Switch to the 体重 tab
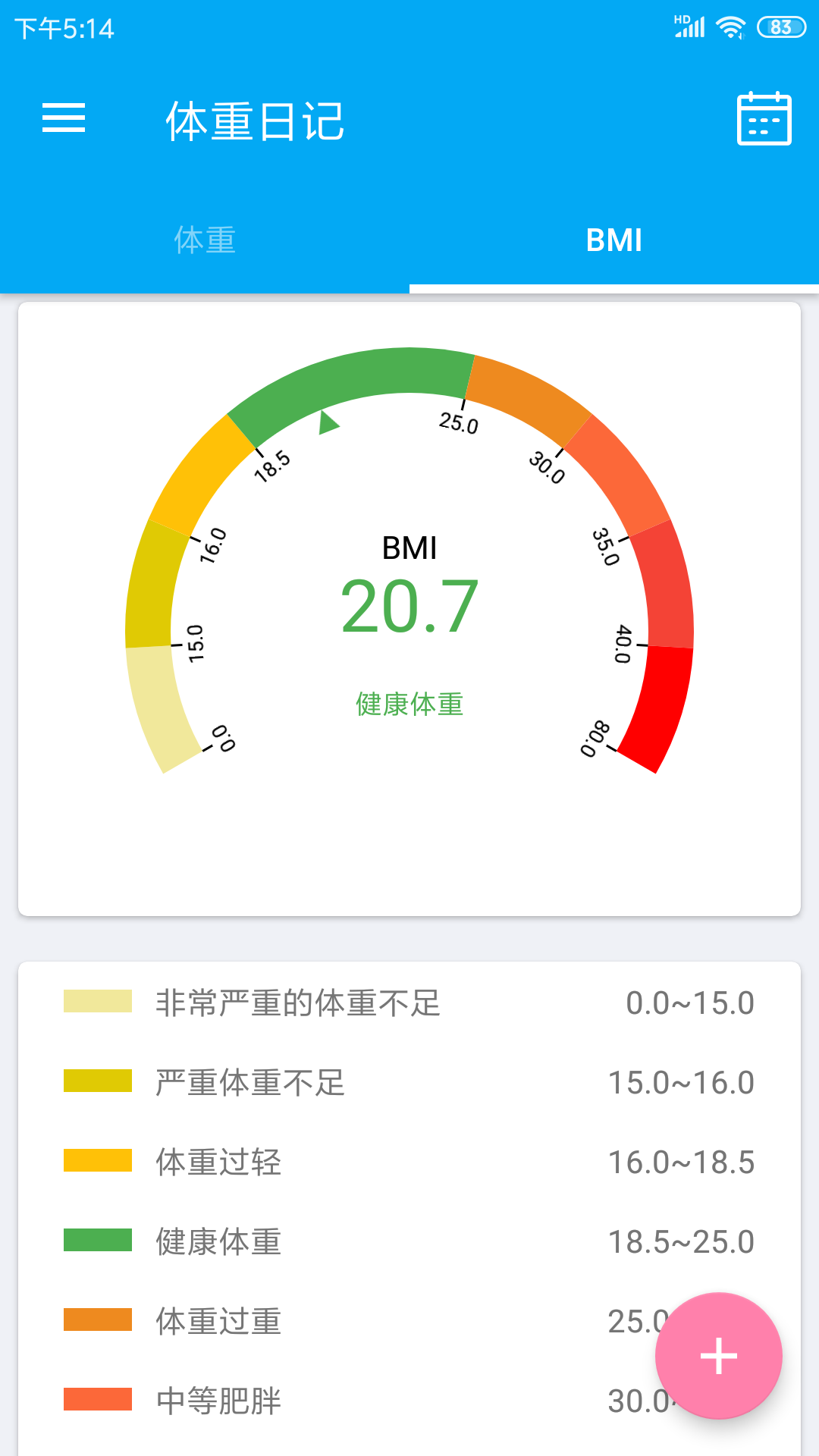819x1456 pixels. tap(205, 240)
